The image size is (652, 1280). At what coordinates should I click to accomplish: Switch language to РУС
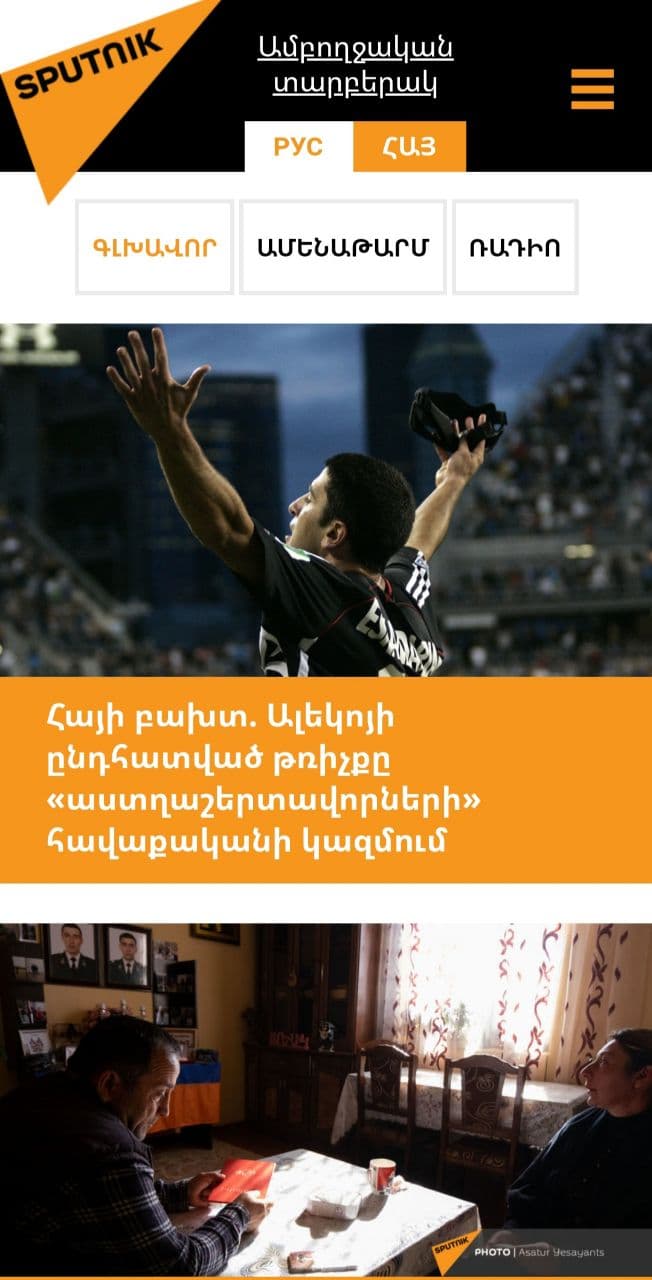click(298, 147)
